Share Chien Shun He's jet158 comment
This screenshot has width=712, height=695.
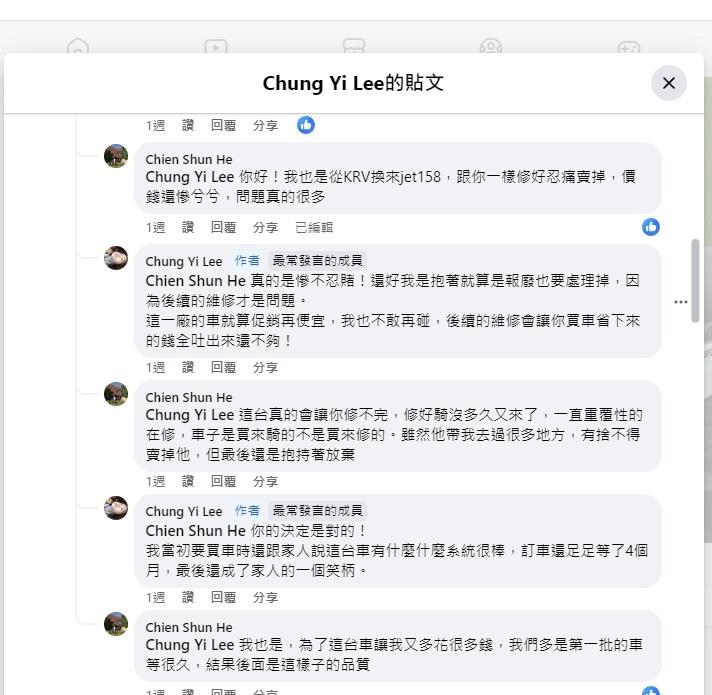(x=265, y=227)
